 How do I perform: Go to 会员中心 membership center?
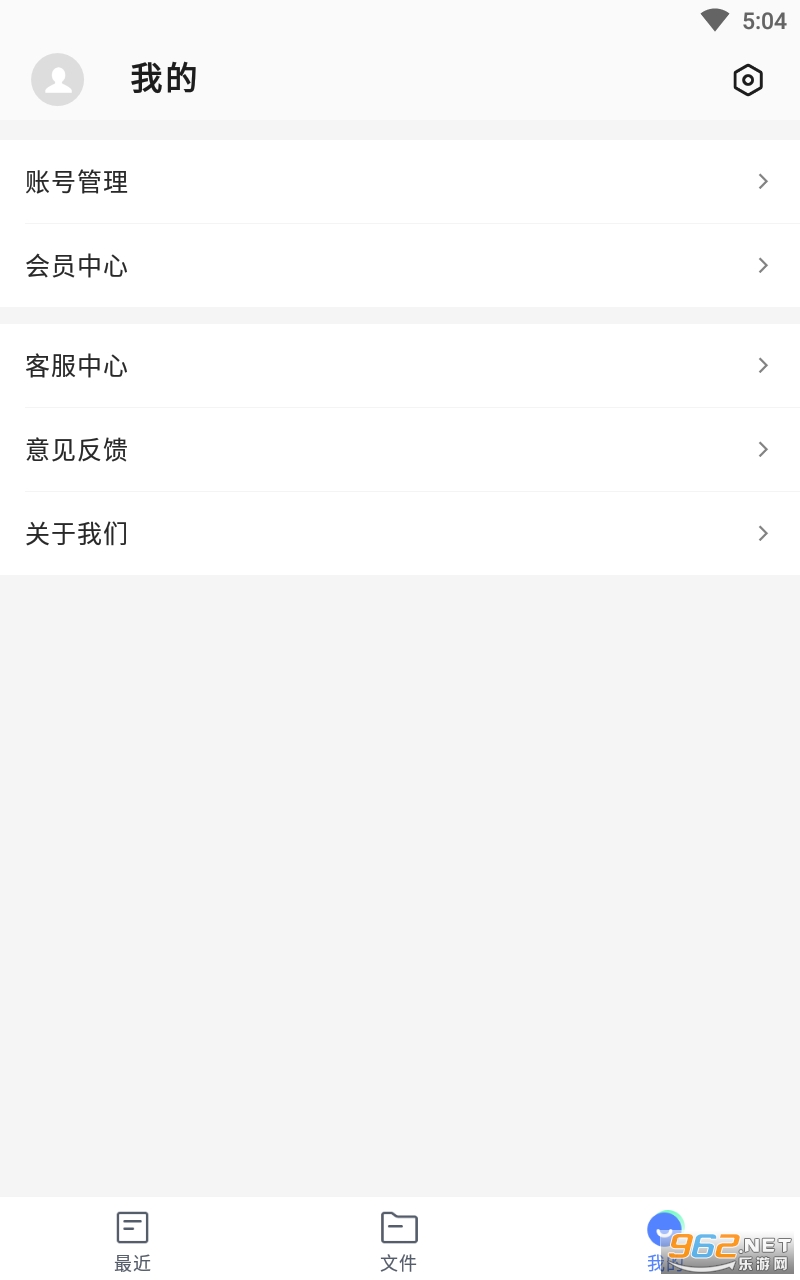pos(400,266)
